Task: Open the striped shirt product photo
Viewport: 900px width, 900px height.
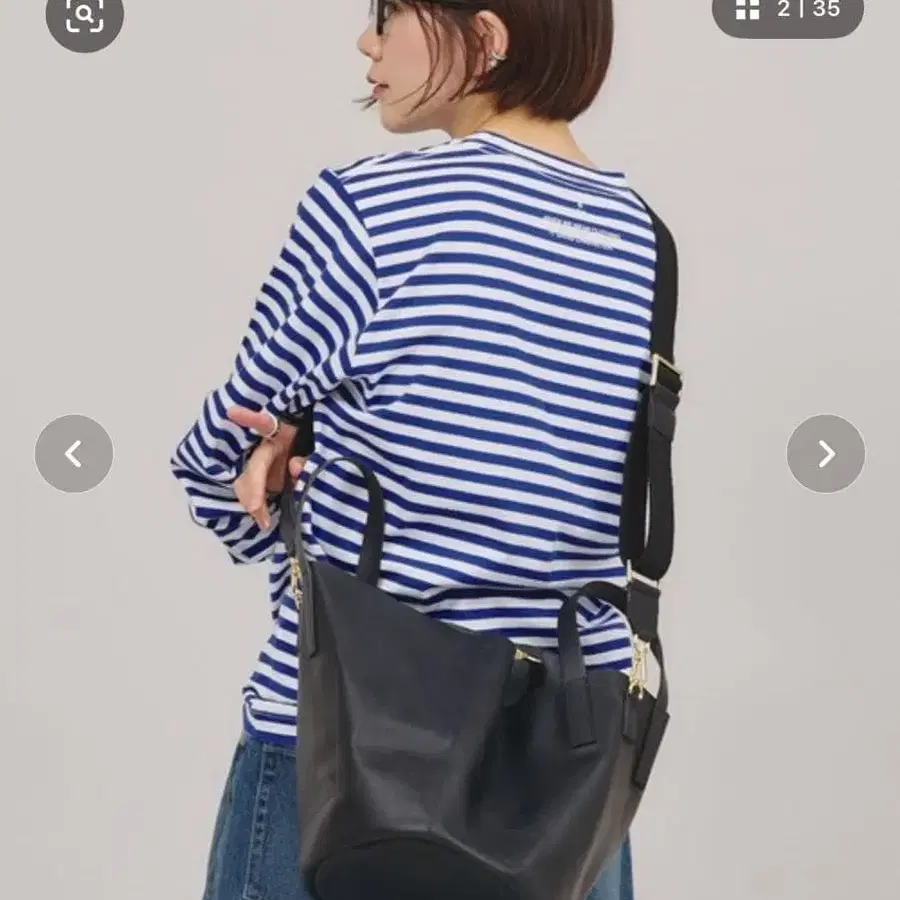Action: pos(450,450)
